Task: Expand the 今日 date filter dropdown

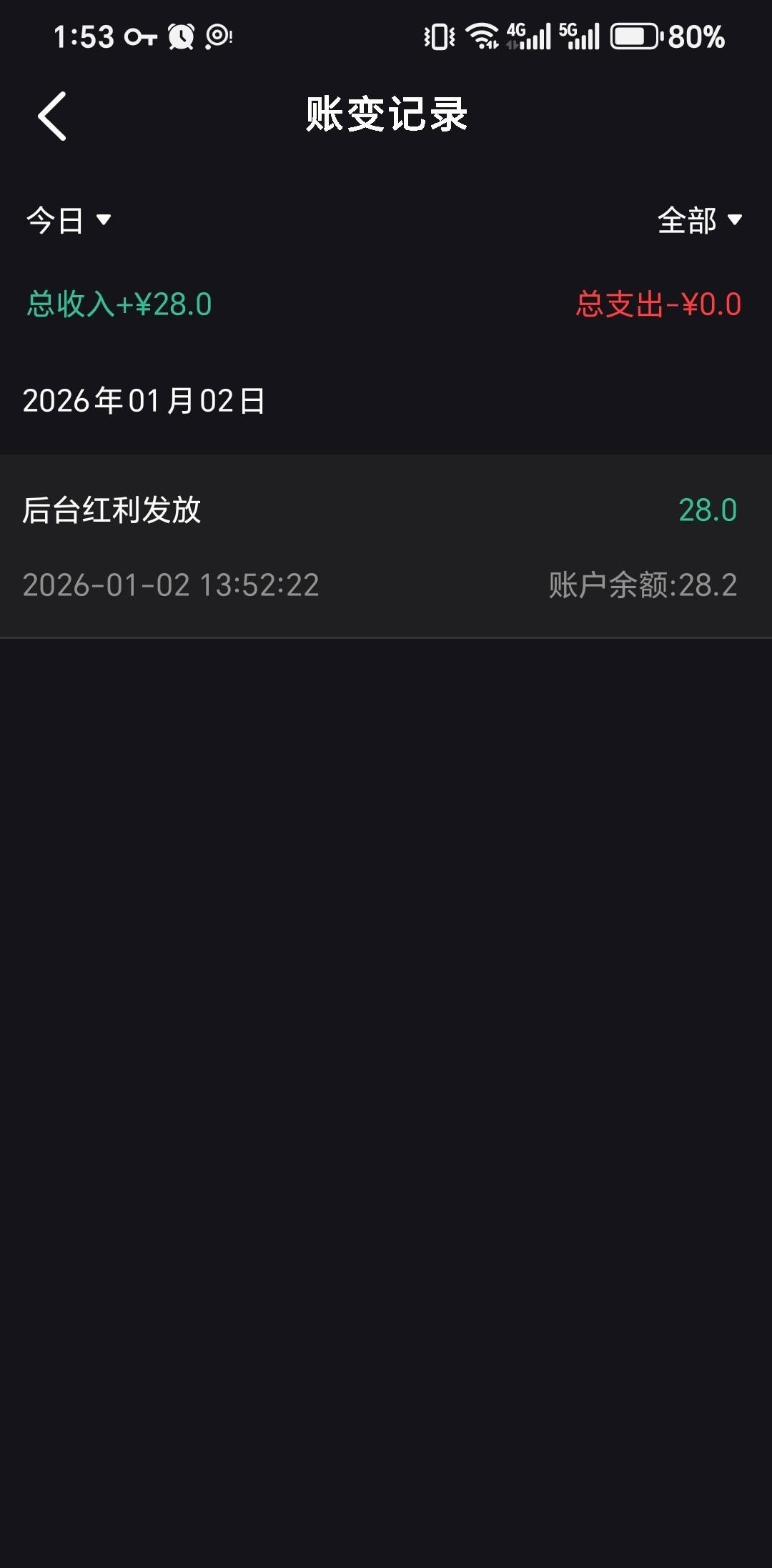Action: (69, 220)
